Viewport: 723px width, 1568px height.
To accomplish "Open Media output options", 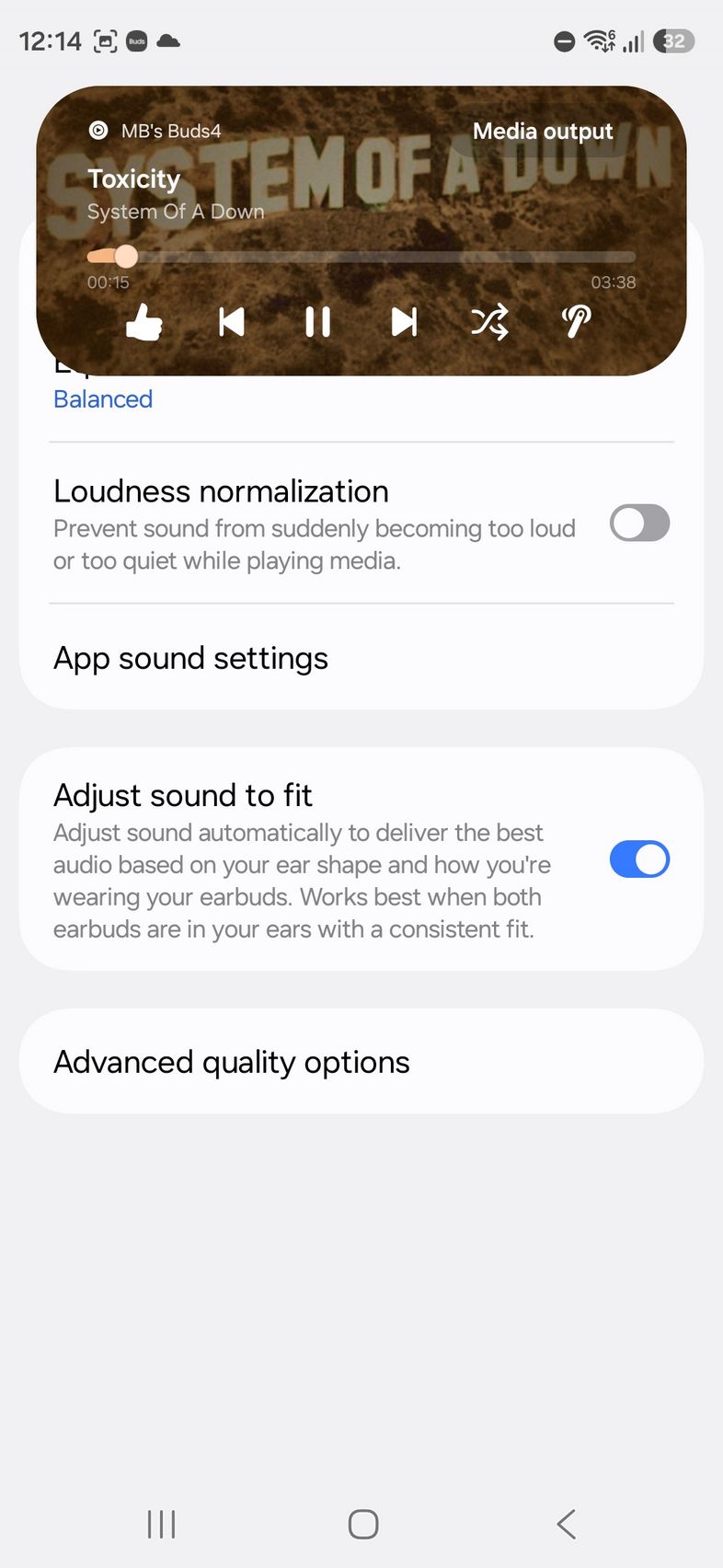I will tap(542, 132).
